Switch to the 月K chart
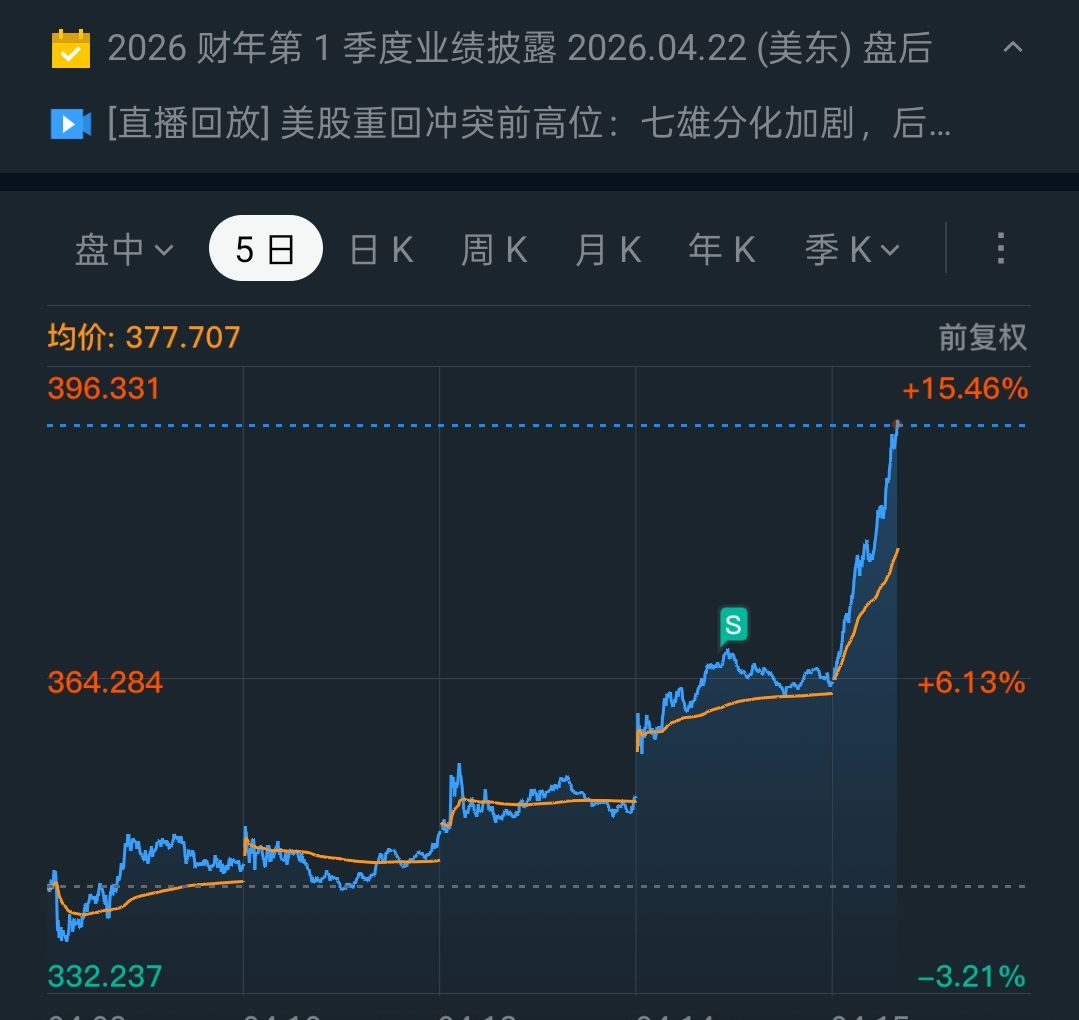 (x=608, y=250)
